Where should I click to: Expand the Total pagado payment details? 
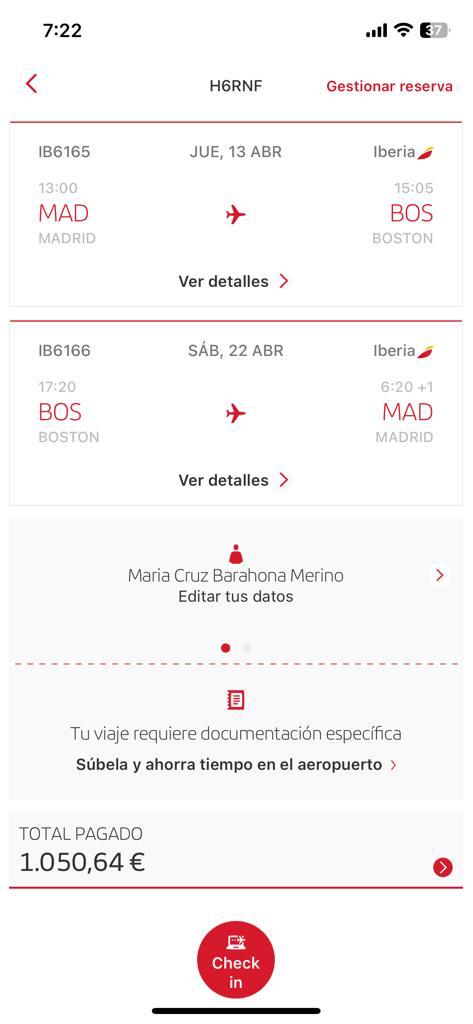point(442,867)
